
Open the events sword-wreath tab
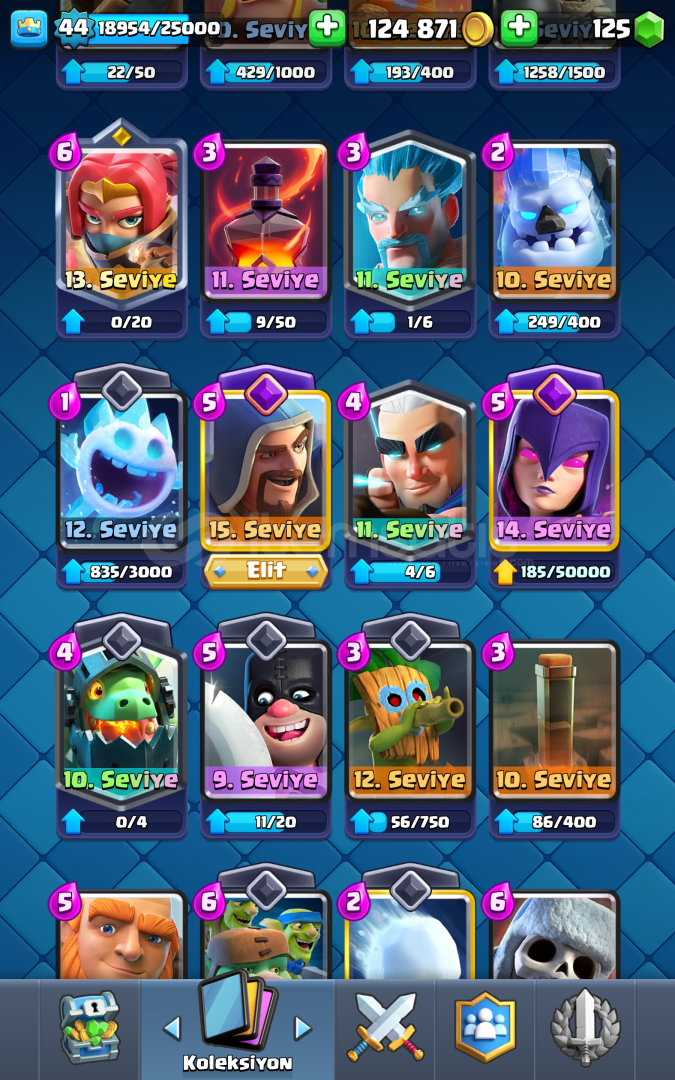[x=585, y=1027]
